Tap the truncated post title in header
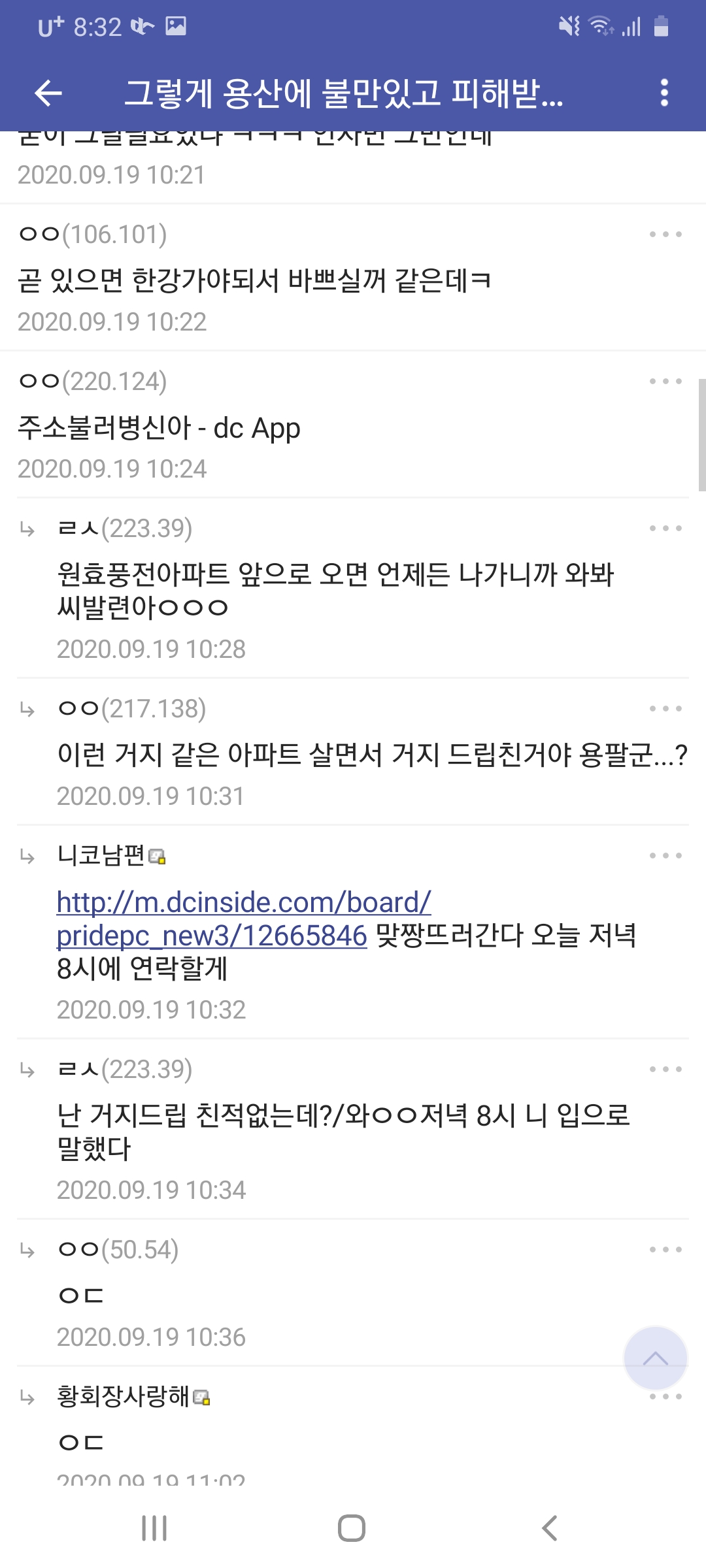This screenshot has height=1568, width=706. click(x=346, y=93)
